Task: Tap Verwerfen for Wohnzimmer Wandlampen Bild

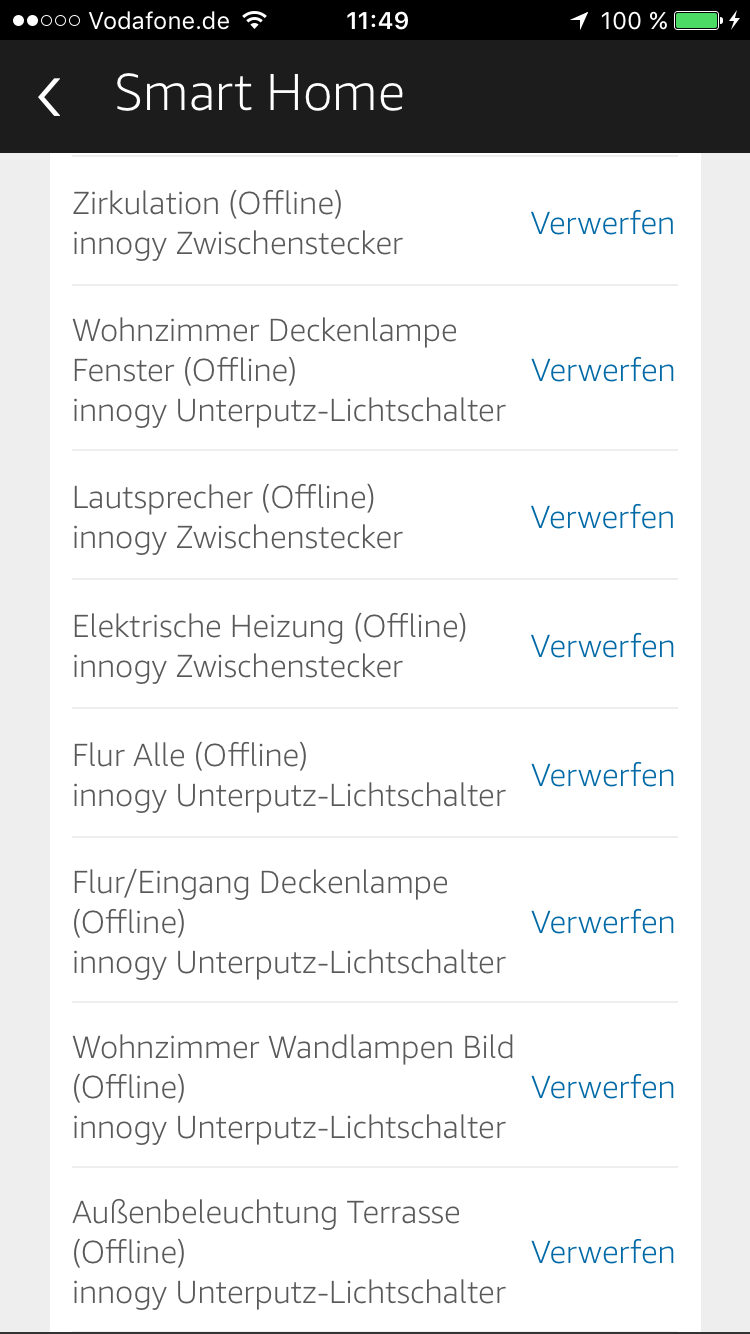Action: point(603,1087)
